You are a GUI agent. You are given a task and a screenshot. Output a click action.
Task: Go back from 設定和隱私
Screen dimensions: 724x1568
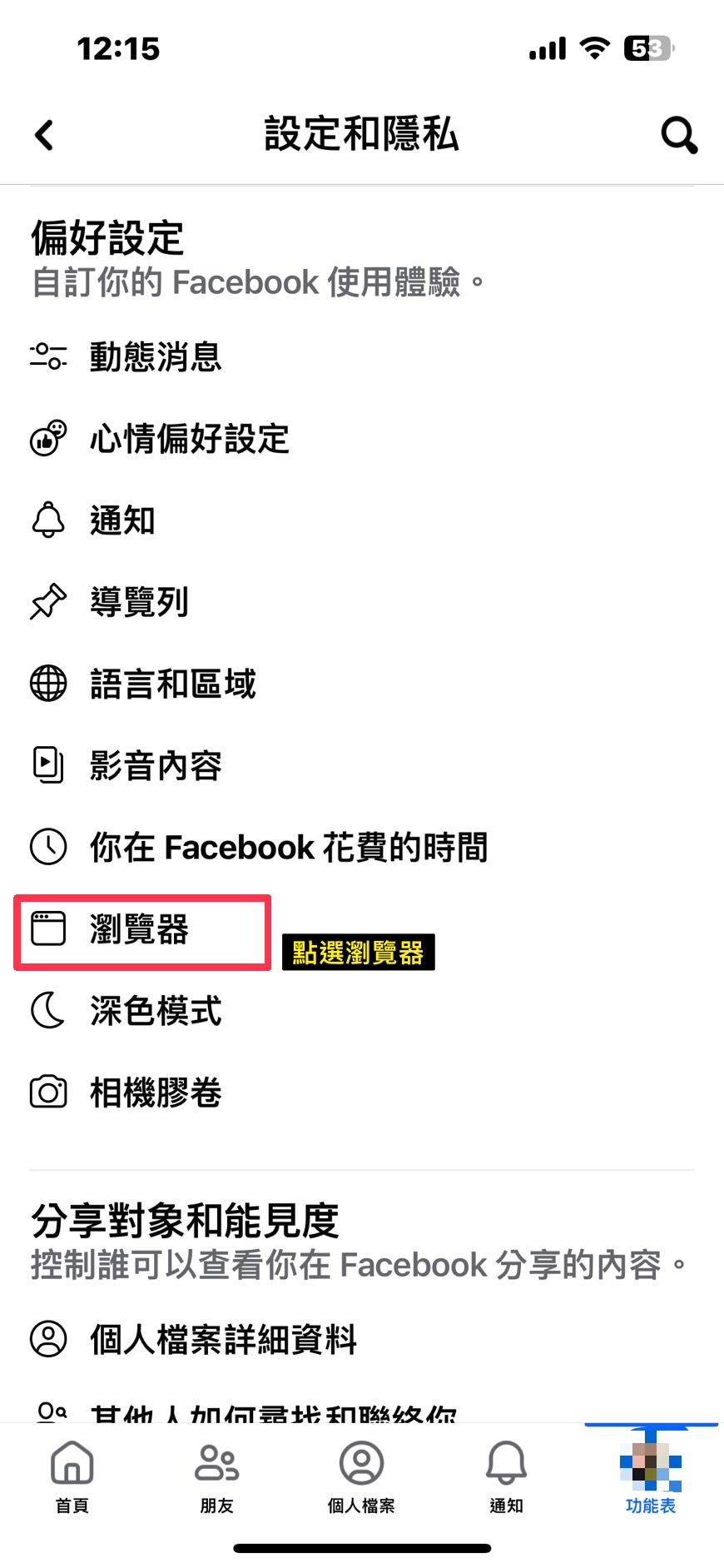45,135
